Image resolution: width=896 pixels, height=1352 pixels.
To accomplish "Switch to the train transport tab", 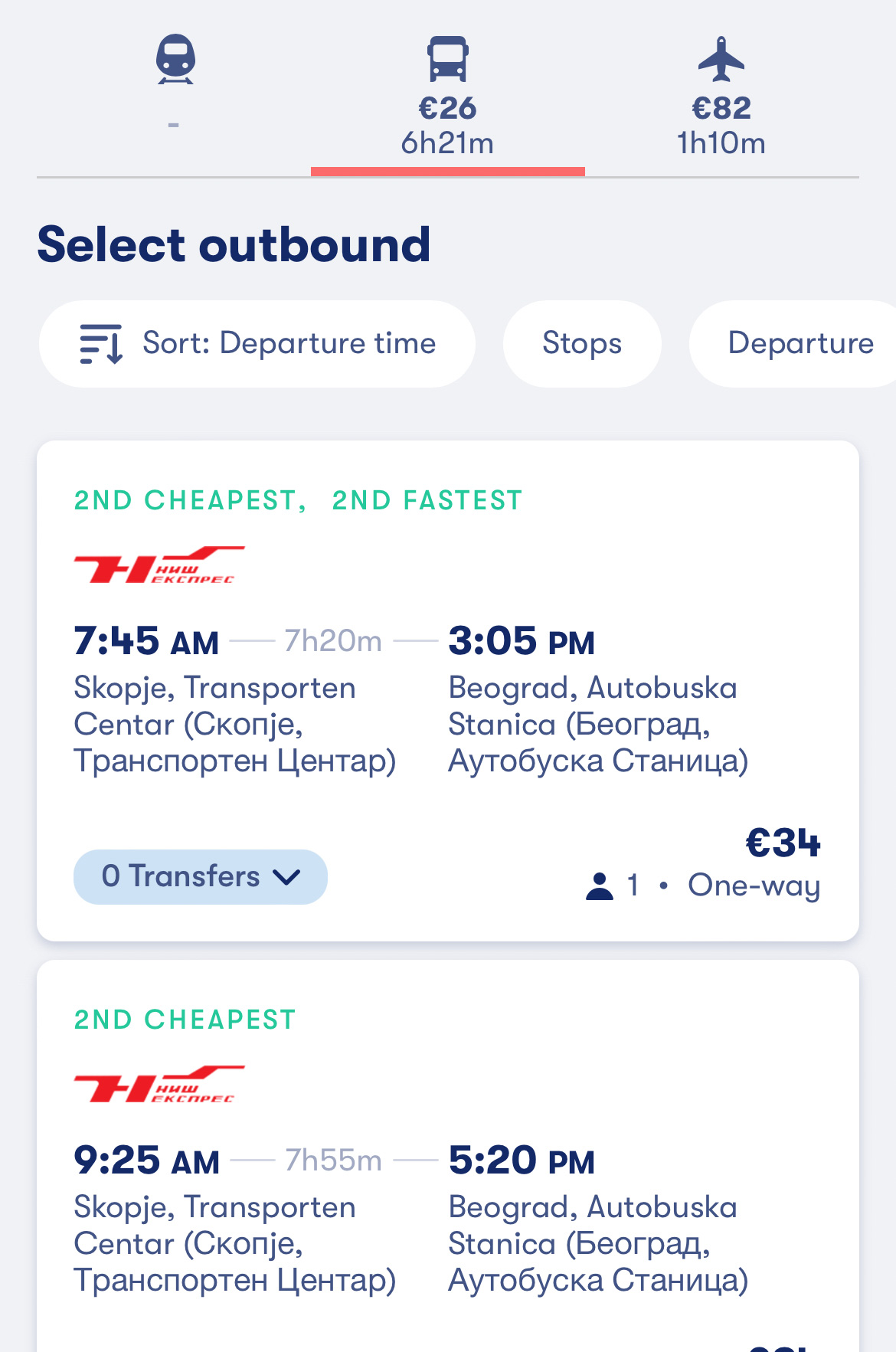I will [175, 88].
